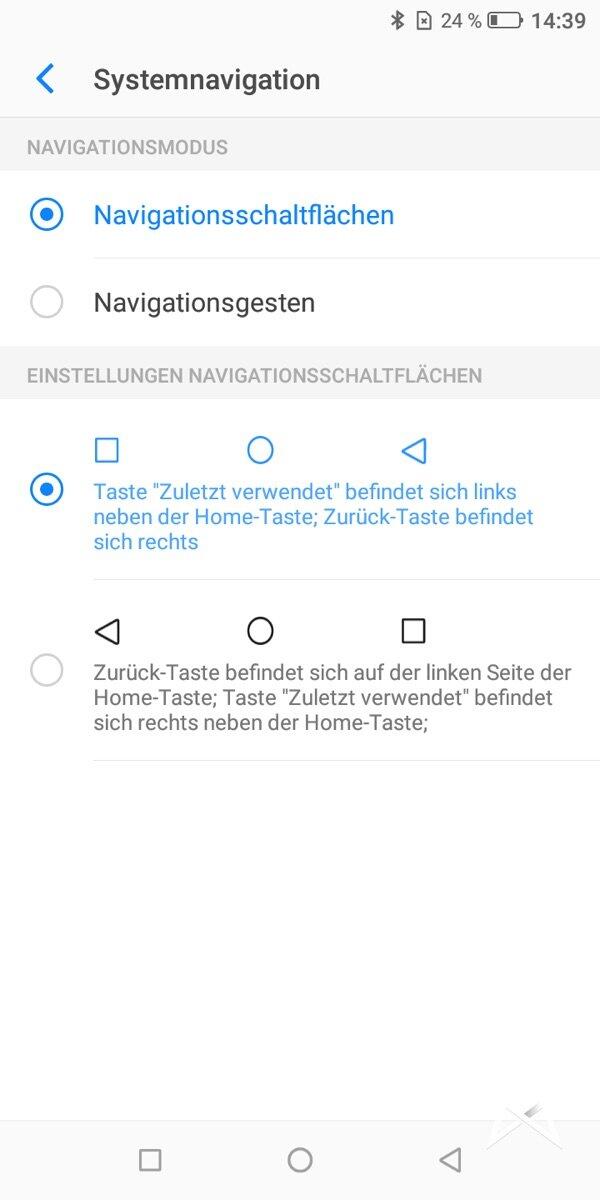The image size is (600, 1200).
Task: Open recent apps from navigation bar
Action: (150, 1160)
